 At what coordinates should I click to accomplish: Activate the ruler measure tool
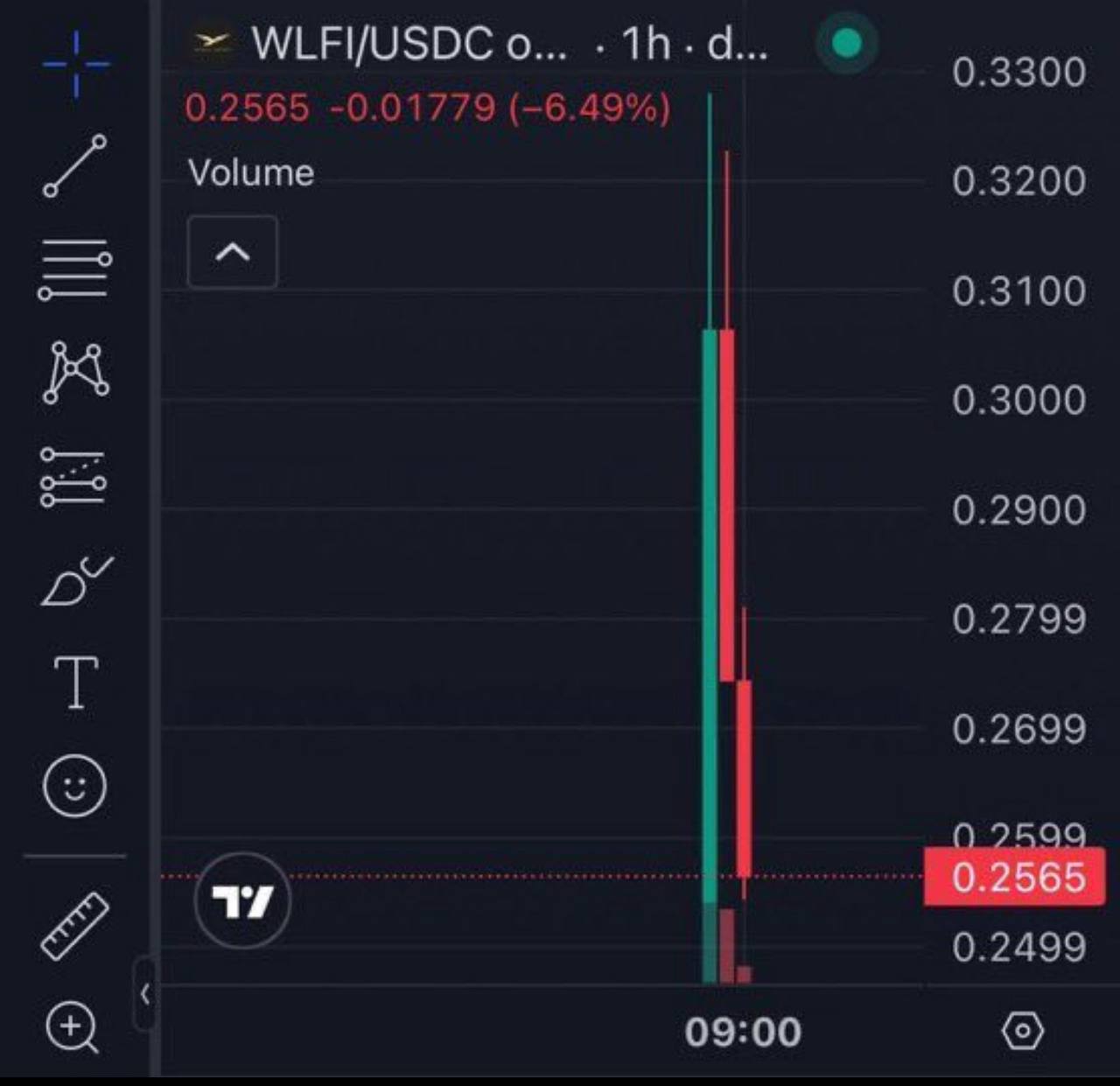click(75, 926)
